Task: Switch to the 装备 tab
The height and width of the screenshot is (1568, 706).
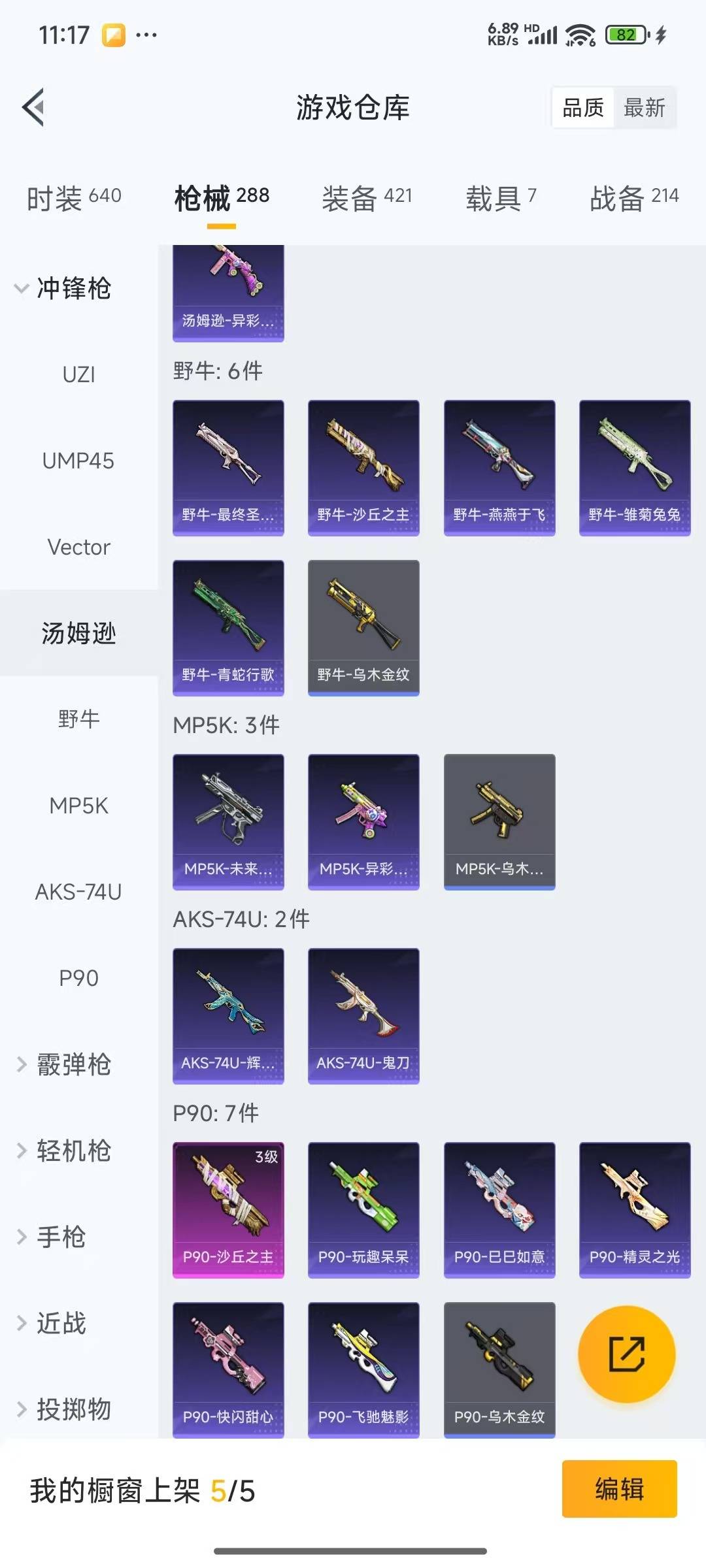Action: pos(367,197)
